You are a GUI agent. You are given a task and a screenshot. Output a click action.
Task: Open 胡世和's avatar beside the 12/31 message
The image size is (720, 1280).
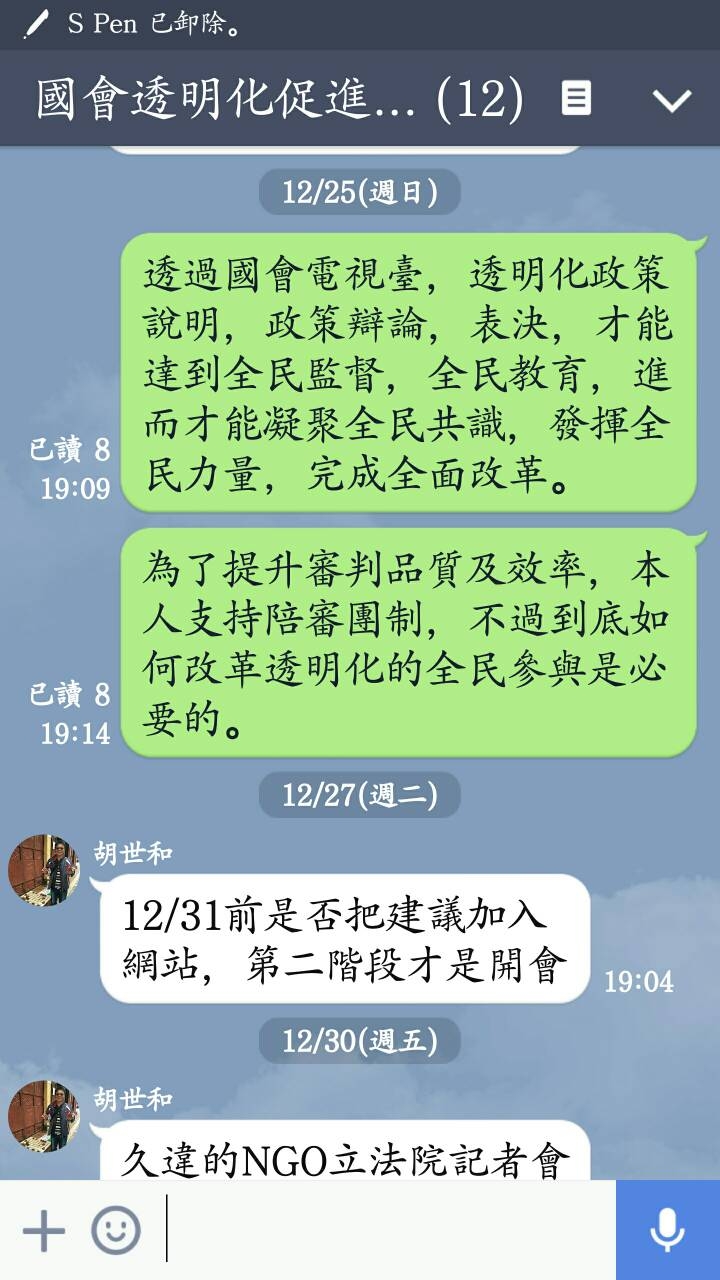click(44, 870)
